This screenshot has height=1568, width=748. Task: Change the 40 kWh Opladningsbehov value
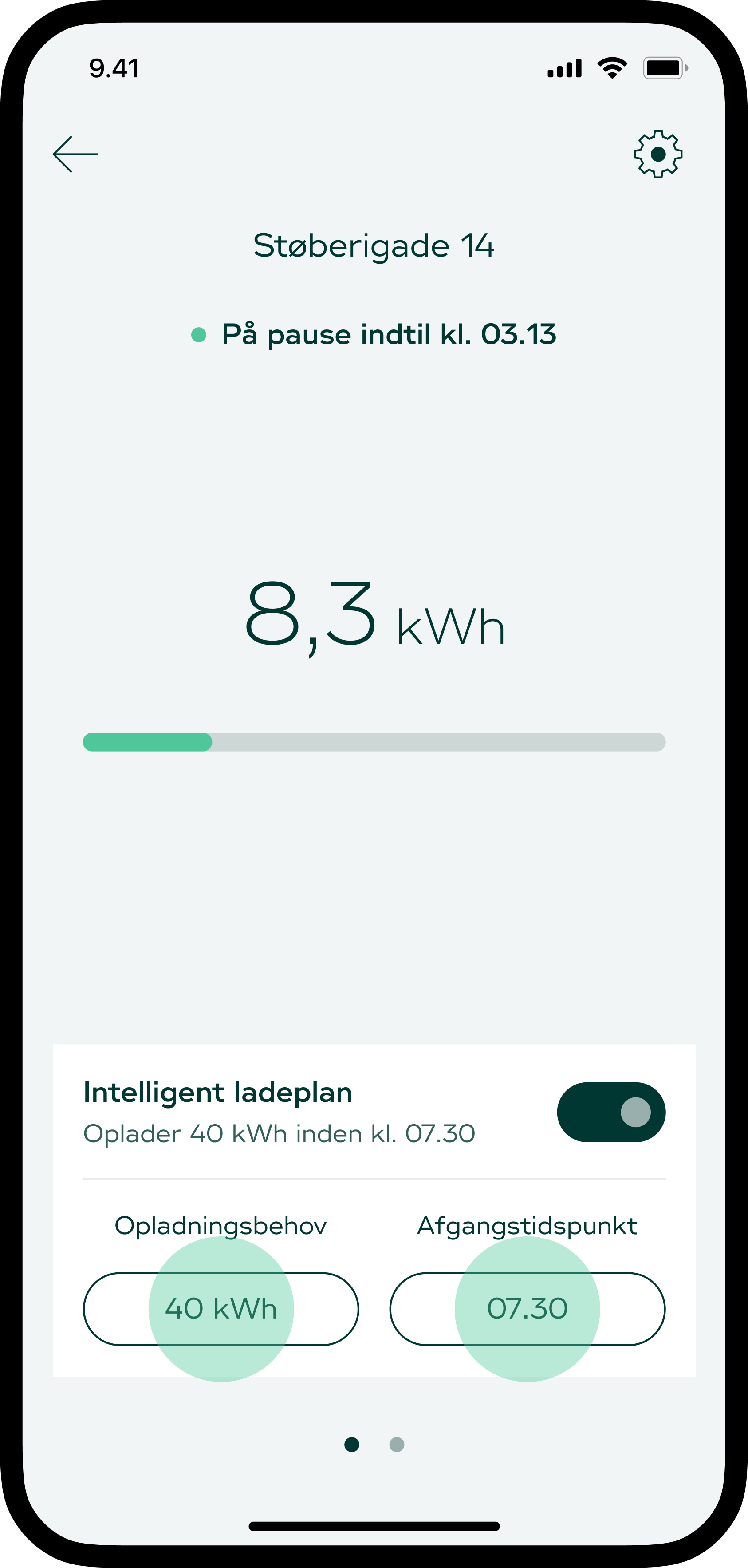pos(221,1309)
